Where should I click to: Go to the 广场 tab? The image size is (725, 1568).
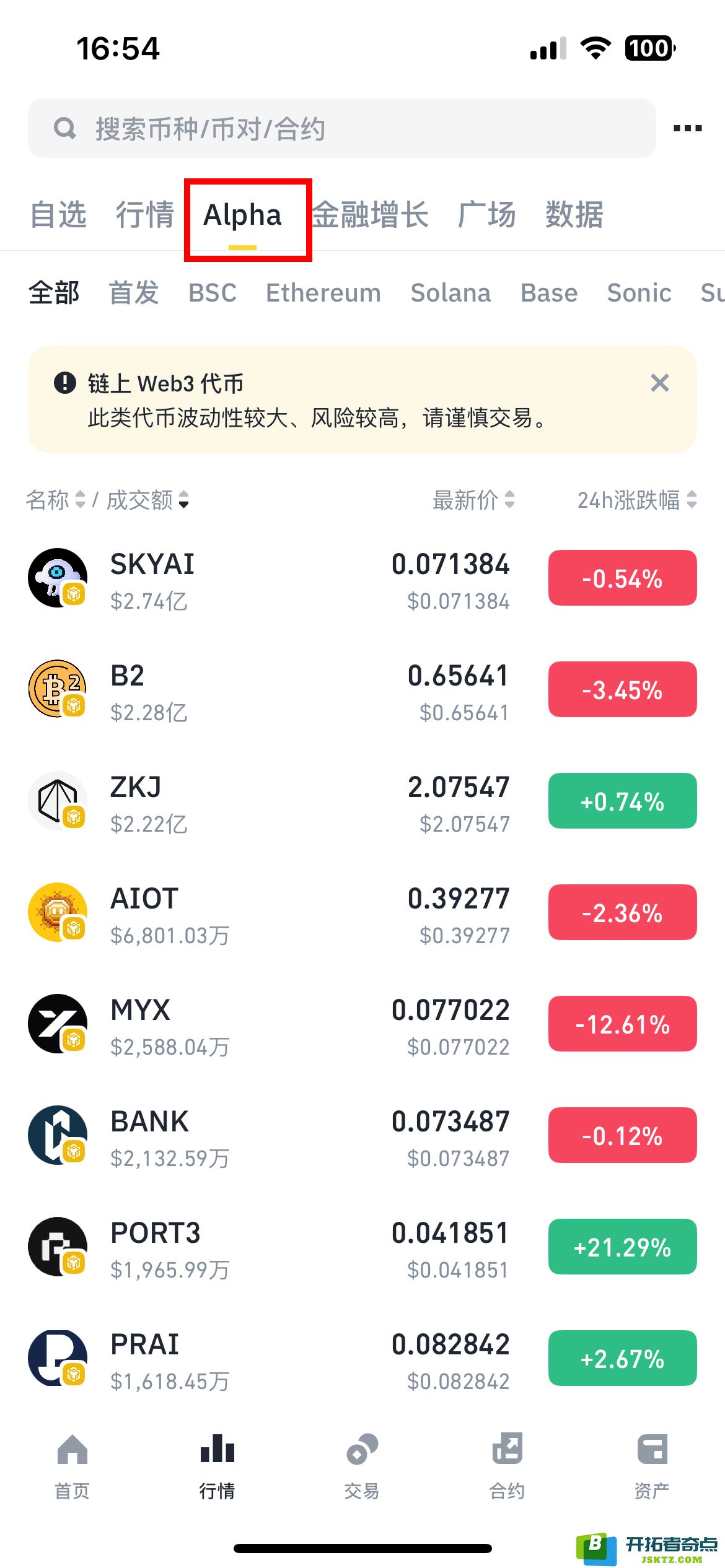pyautogui.click(x=486, y=215)
